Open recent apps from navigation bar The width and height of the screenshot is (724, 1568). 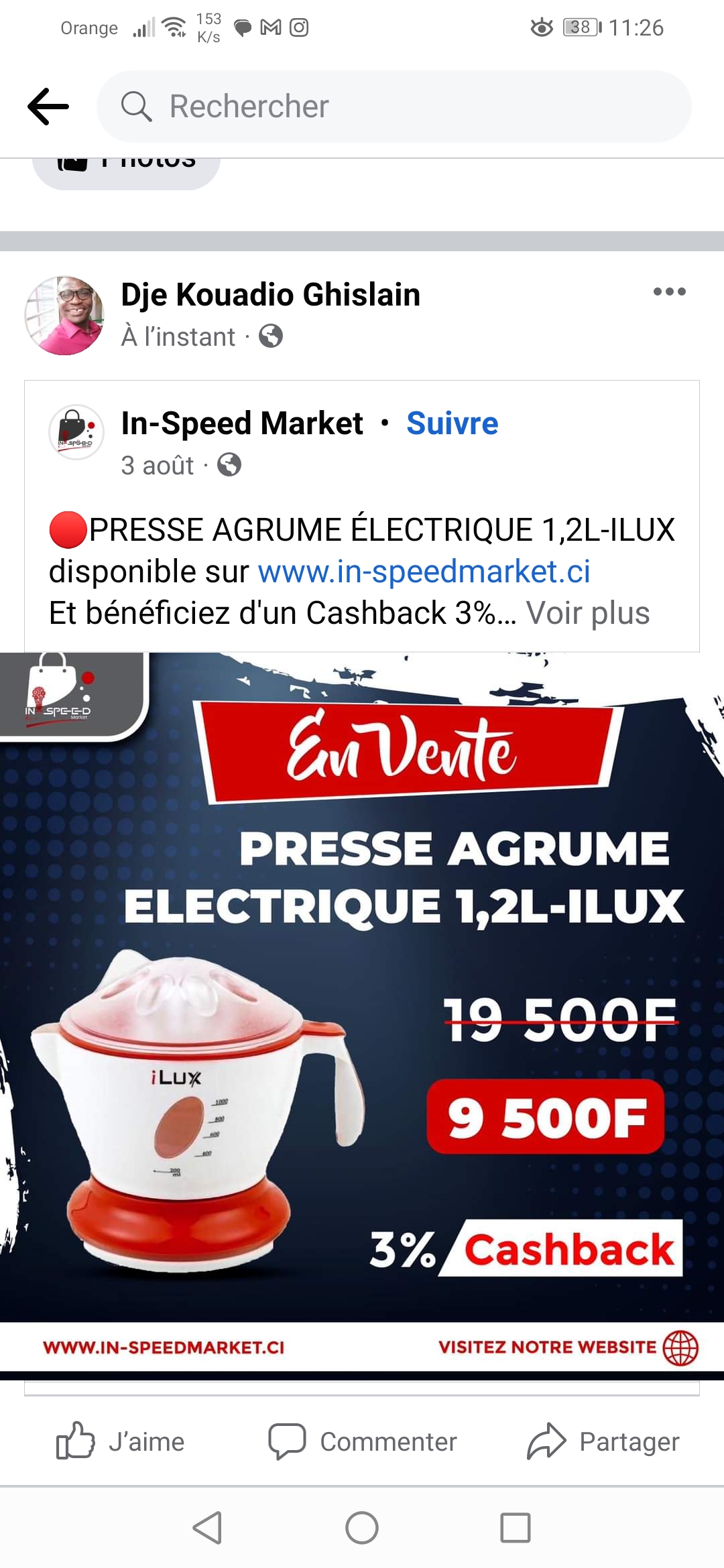coord(516,1528)
